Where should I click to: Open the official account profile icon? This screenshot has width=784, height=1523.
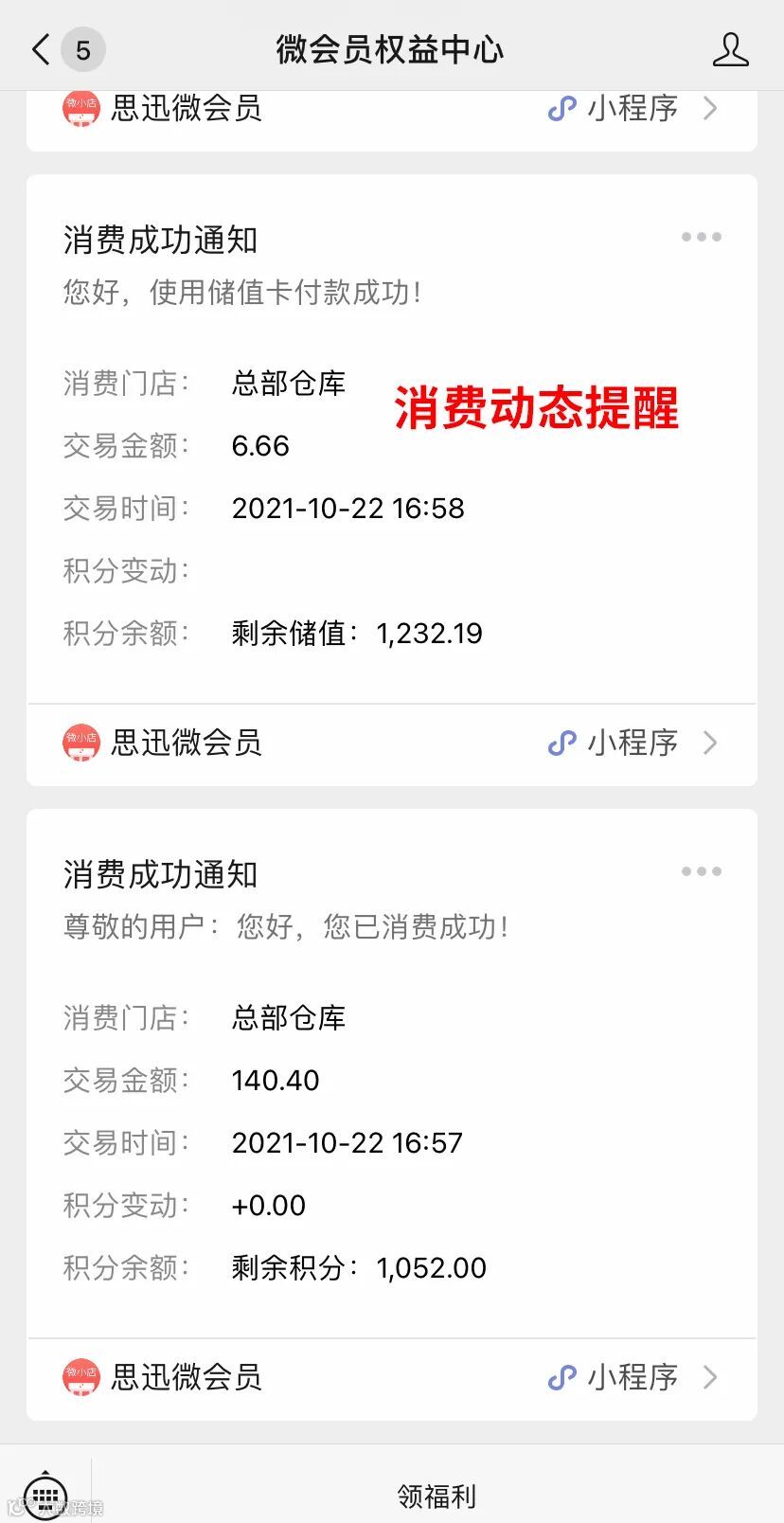[730, 49]
